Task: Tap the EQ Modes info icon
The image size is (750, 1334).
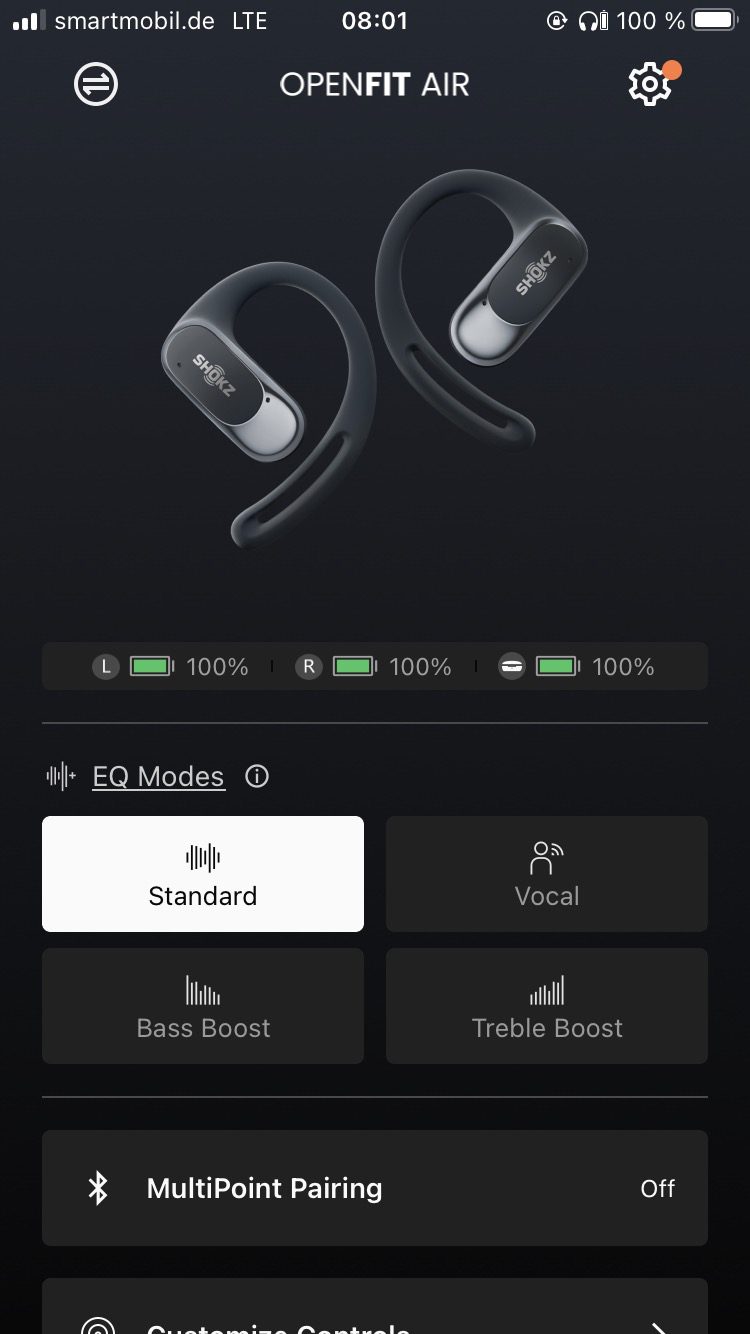Action: pos(257,776)
